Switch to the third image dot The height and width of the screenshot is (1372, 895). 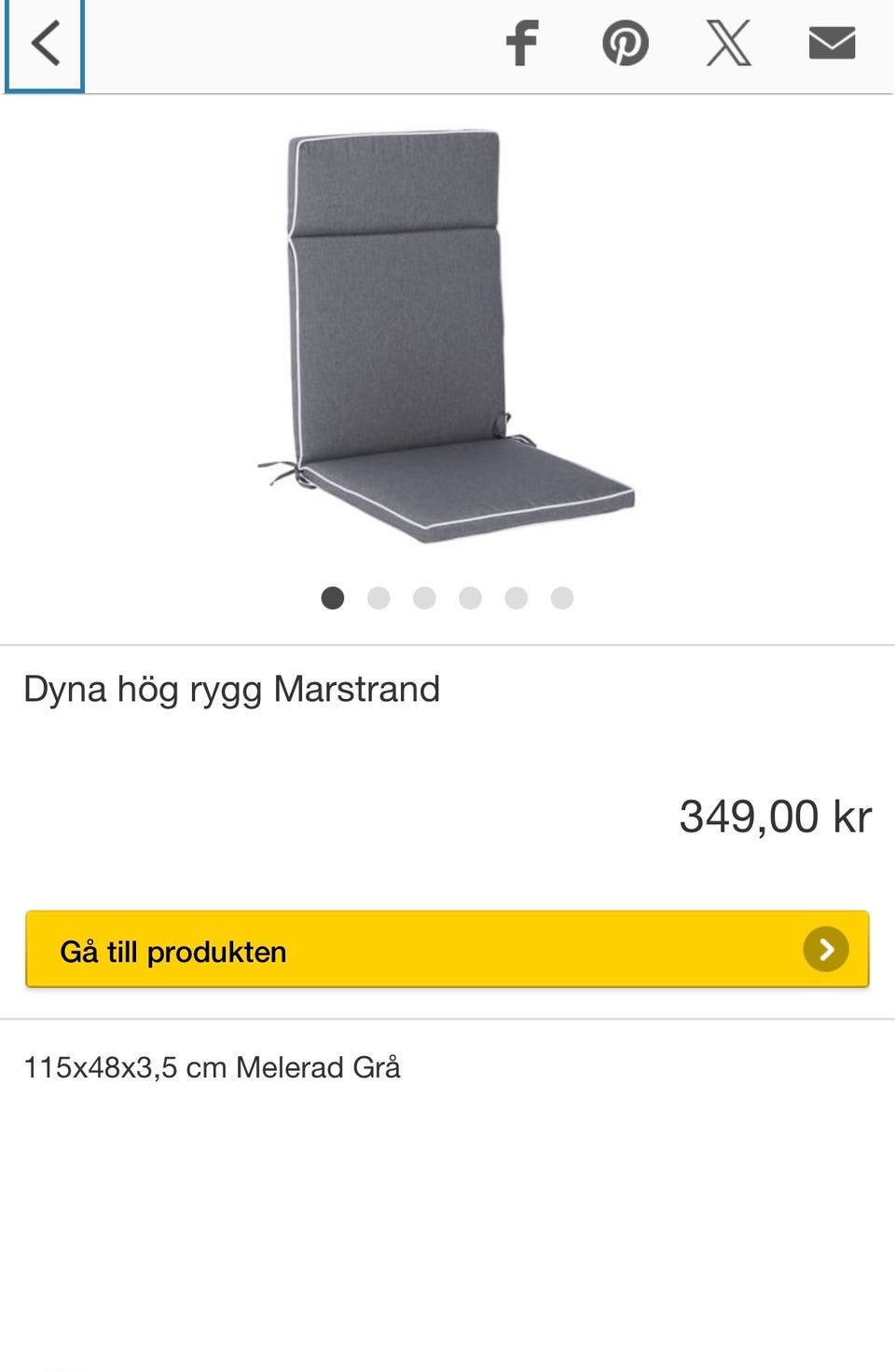tap(424, 597)
